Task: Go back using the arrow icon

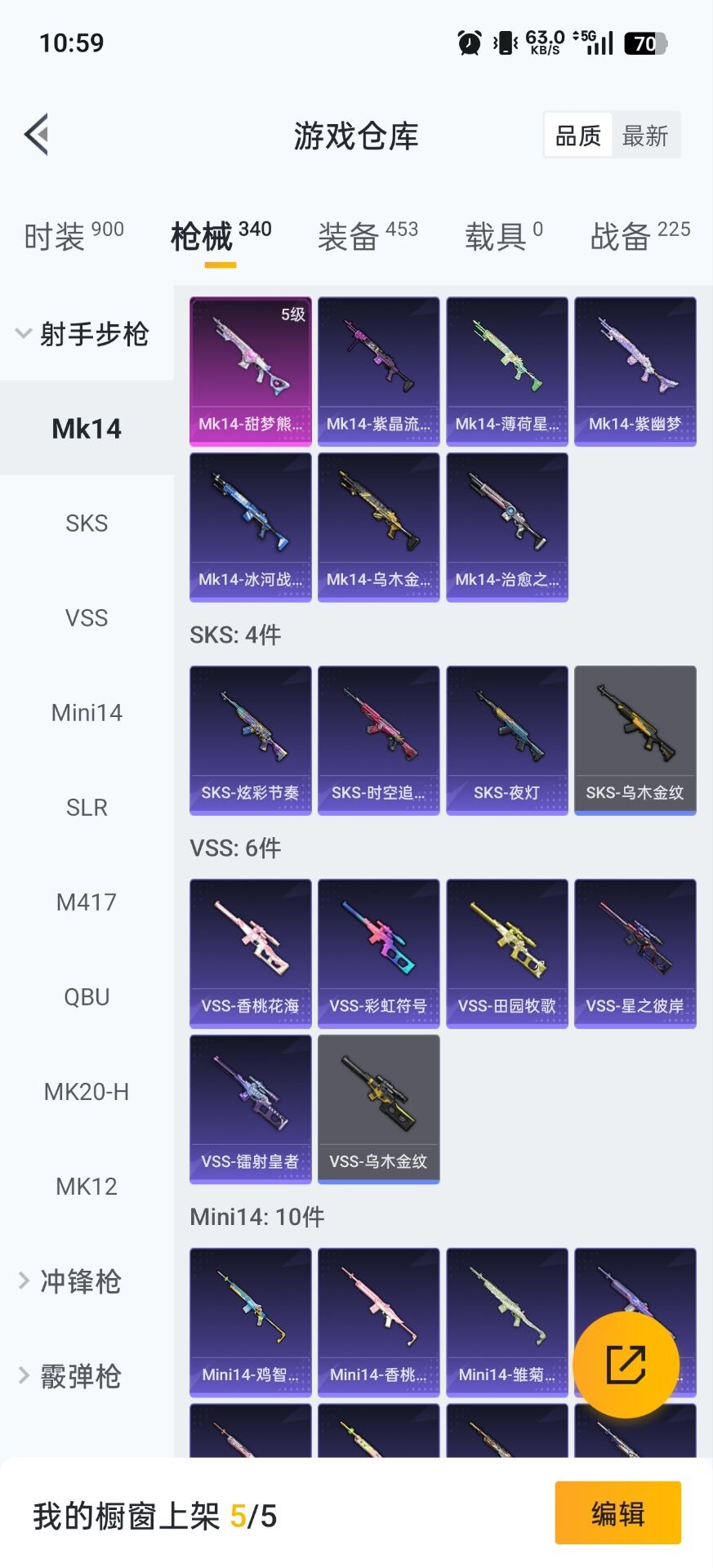Action: coord(37,135)
